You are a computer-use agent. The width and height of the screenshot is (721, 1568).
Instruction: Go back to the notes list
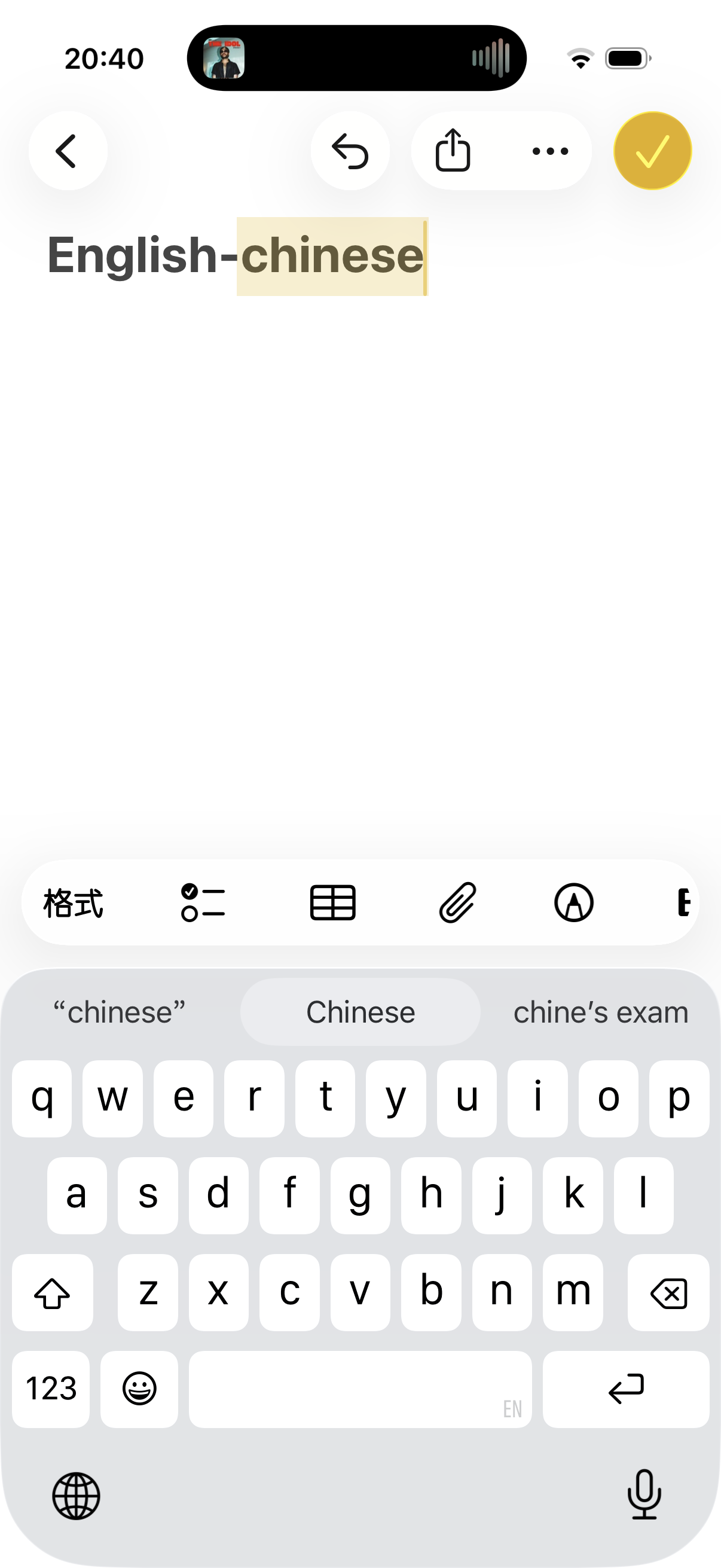tap(68, 151)
